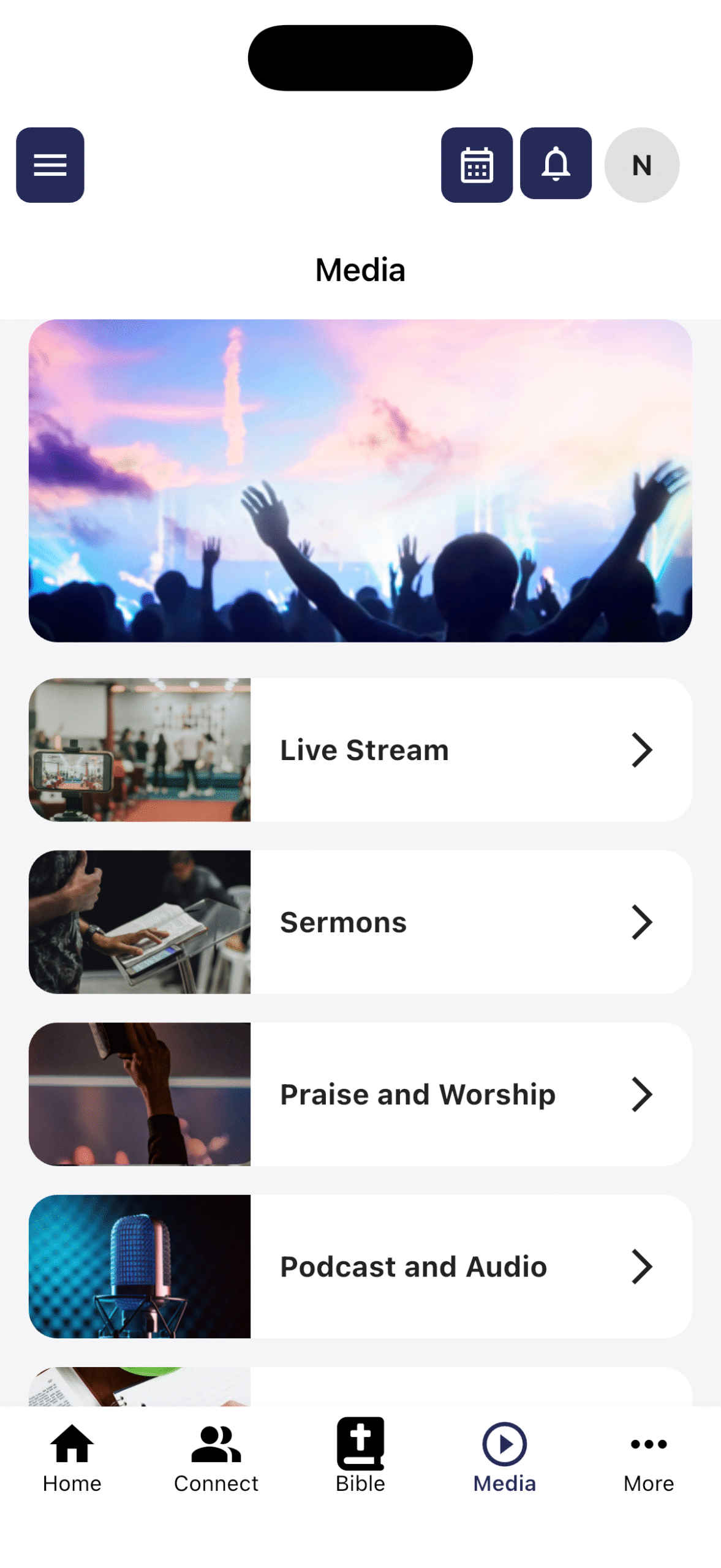Show the More options tab
Viewport: 721px width, 1568px height.
click(x=648, y=1457)
